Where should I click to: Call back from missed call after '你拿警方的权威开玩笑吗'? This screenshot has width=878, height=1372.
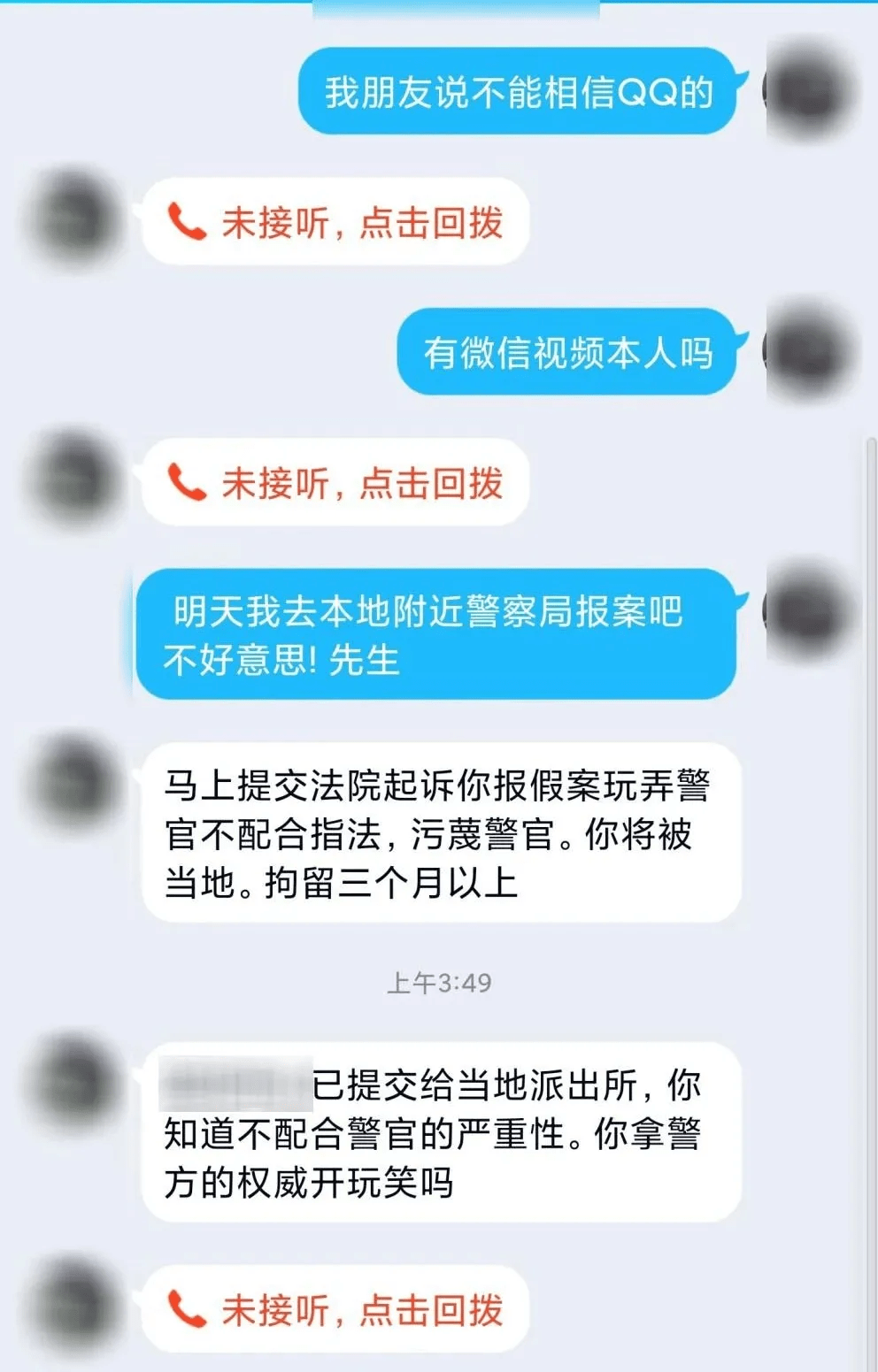pyautogui.click(x=336, y=1310)
